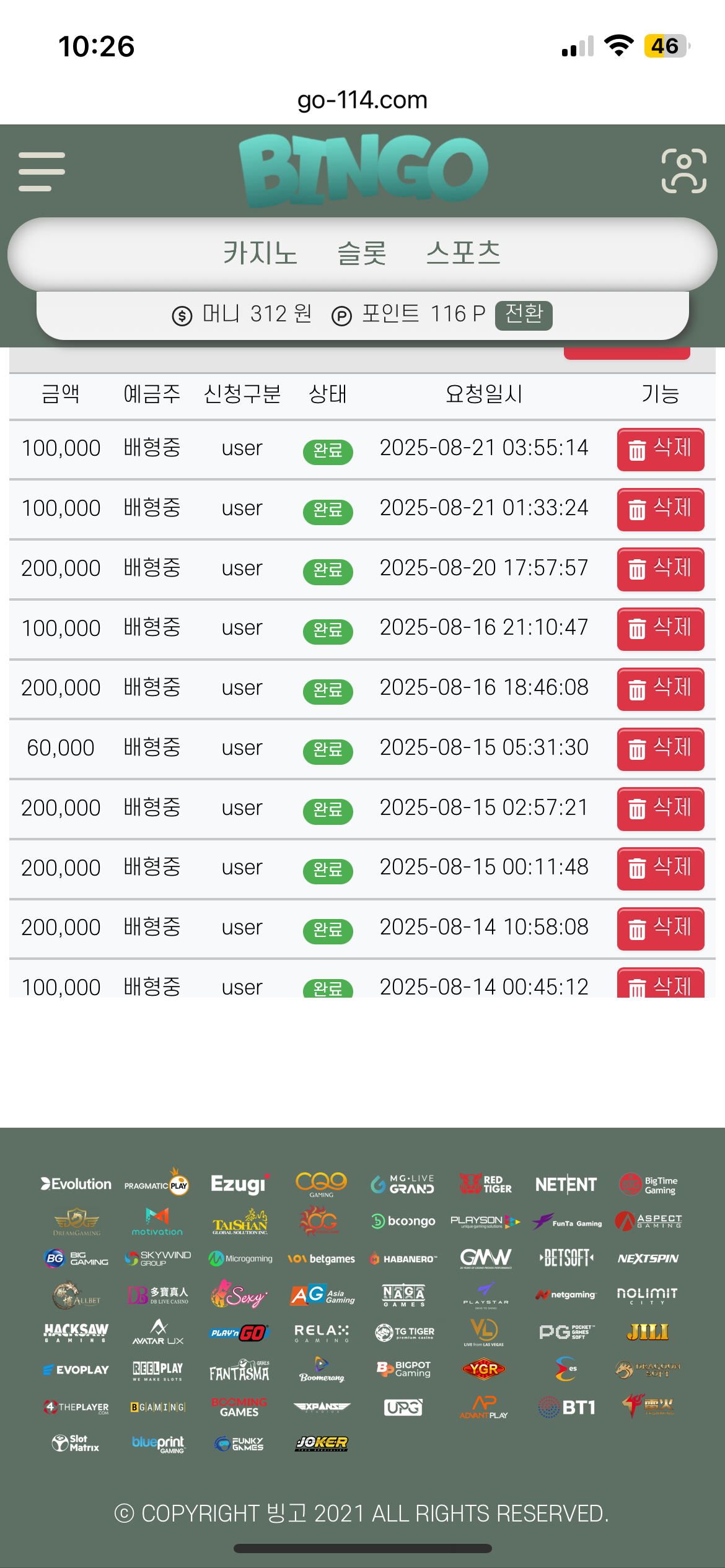Viewport: 725px width, 1568px height.
Task: Delete the 2025-08-21 01:33:24 record
Action: (660, 509)
